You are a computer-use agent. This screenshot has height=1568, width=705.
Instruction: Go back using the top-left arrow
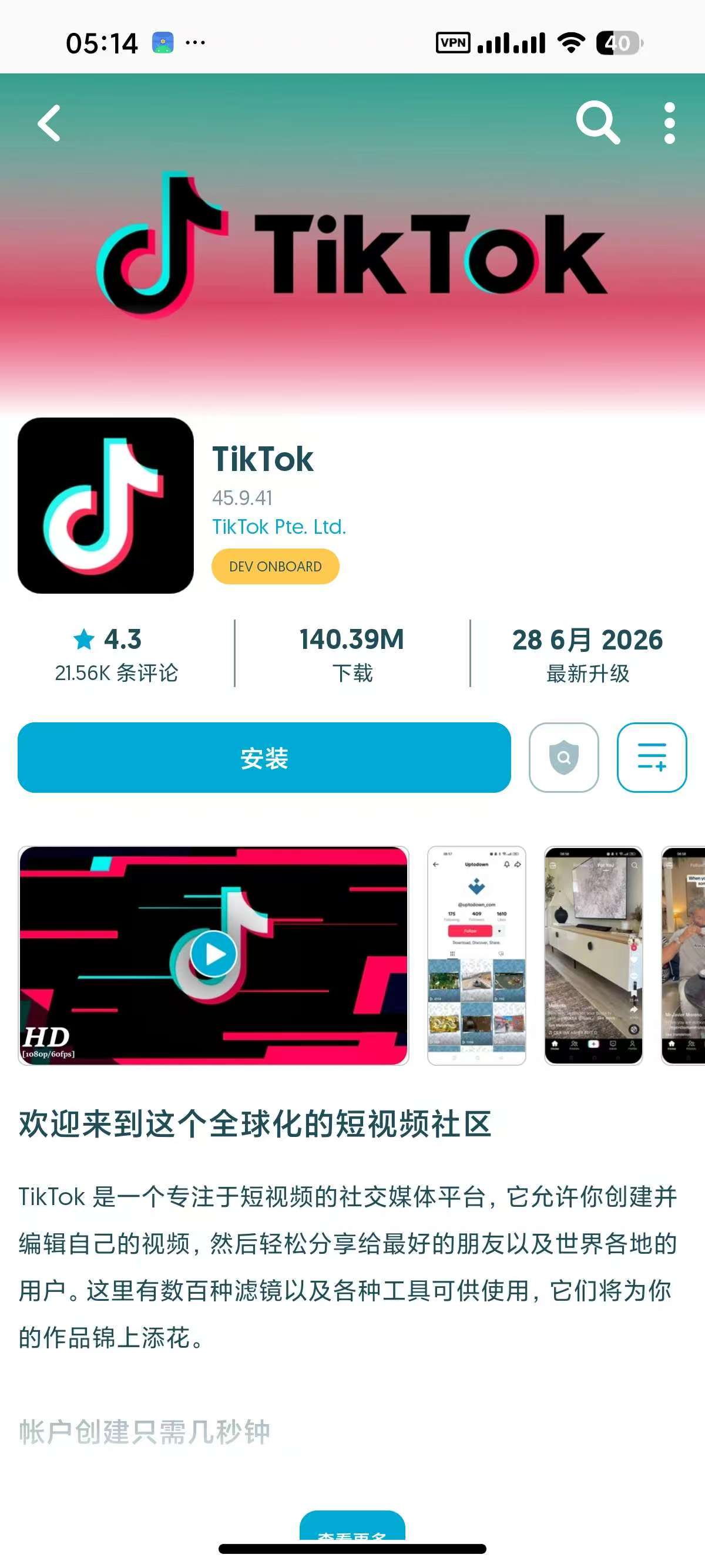[x=49, y=123]
